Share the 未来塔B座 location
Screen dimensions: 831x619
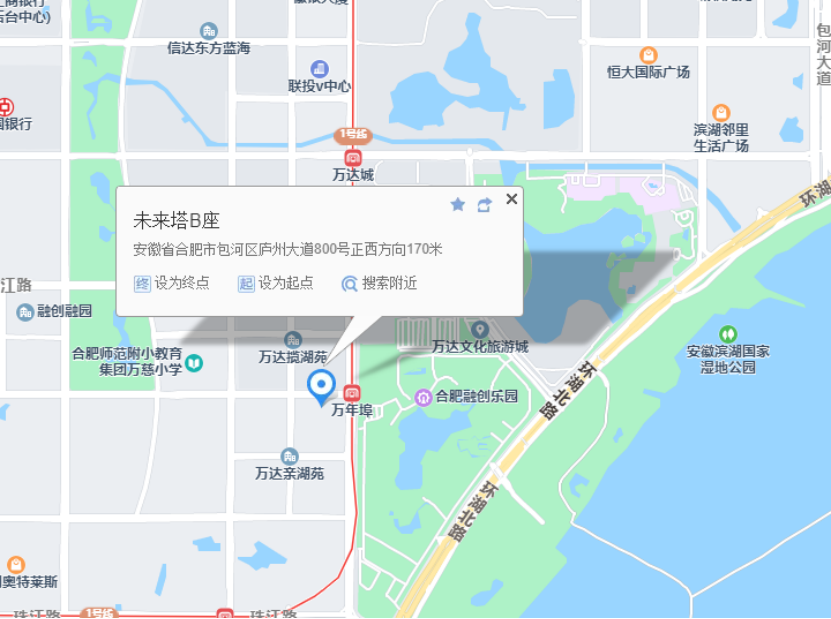485,204
